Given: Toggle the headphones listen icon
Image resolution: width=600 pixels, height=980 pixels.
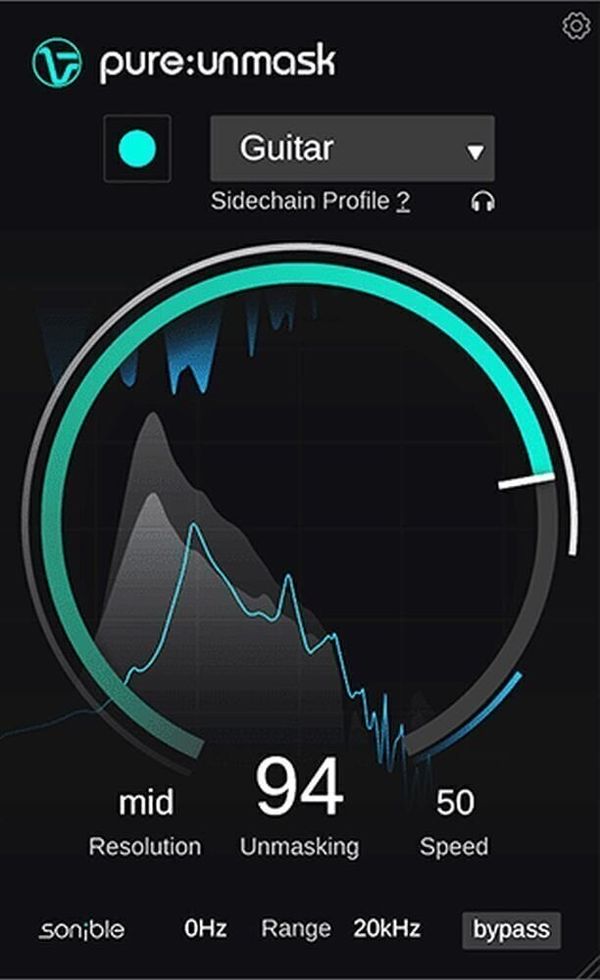Looking at the screenshot, I should click(x=483, y=202).
